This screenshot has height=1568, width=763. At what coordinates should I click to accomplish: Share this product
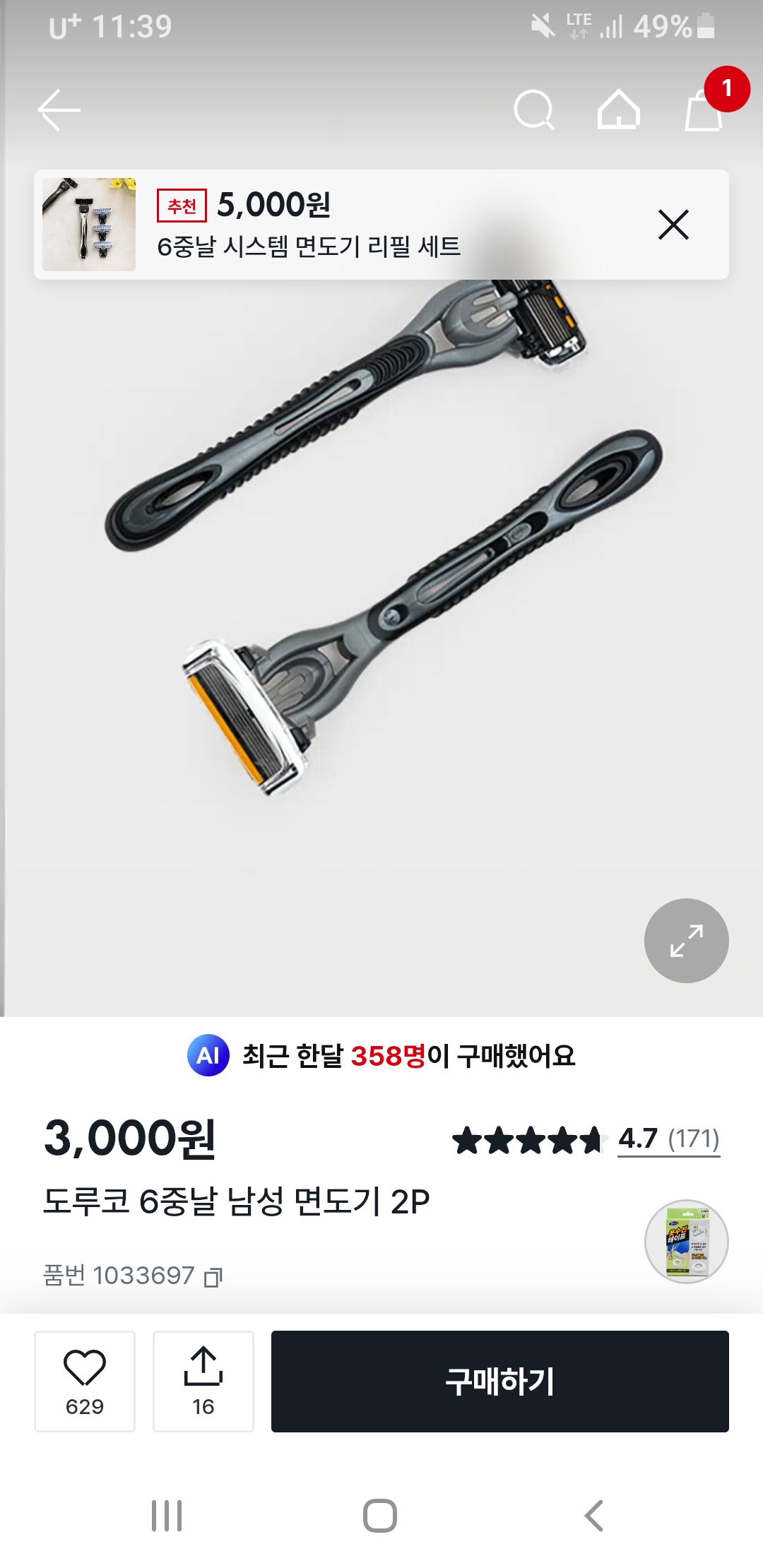[203, 1381]
